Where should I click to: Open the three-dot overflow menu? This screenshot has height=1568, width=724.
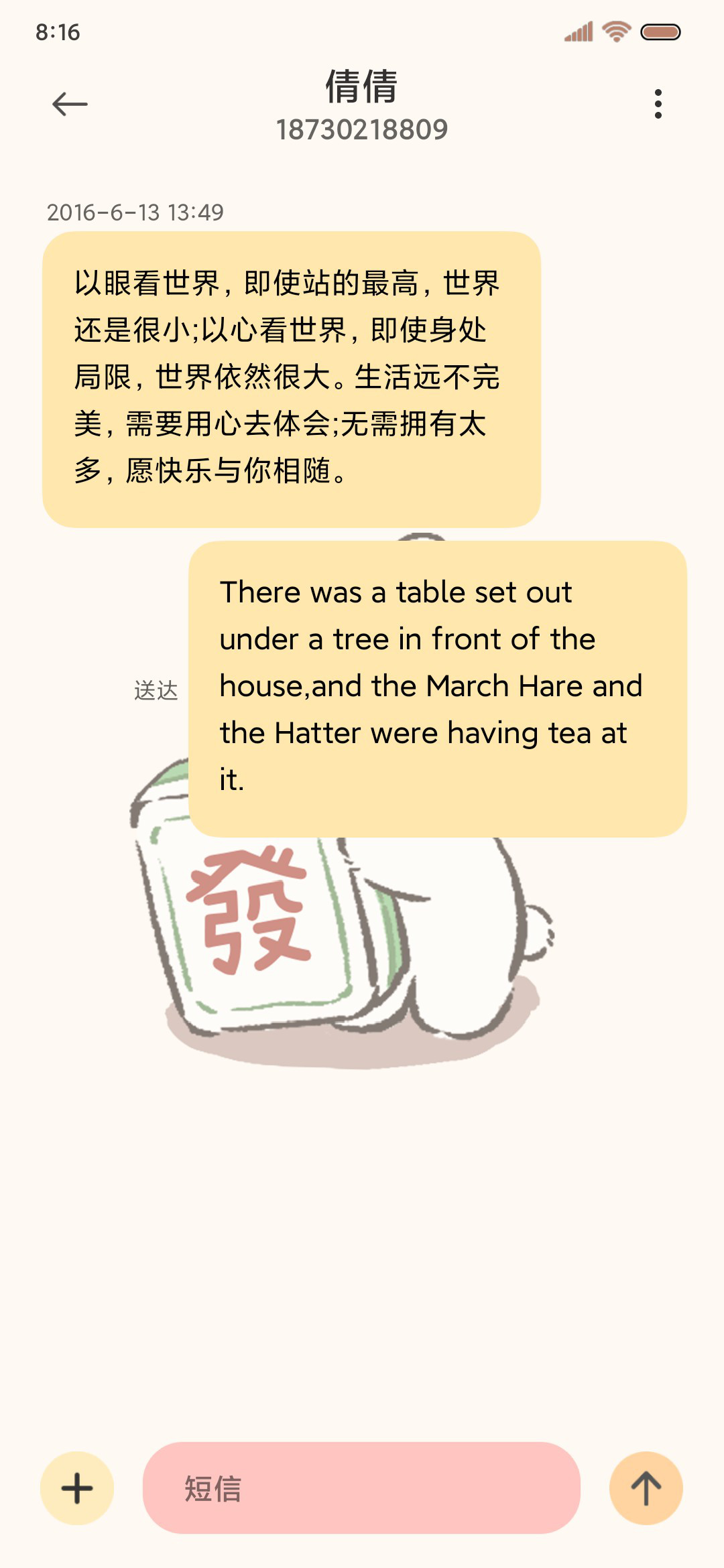tap(658, 104)
